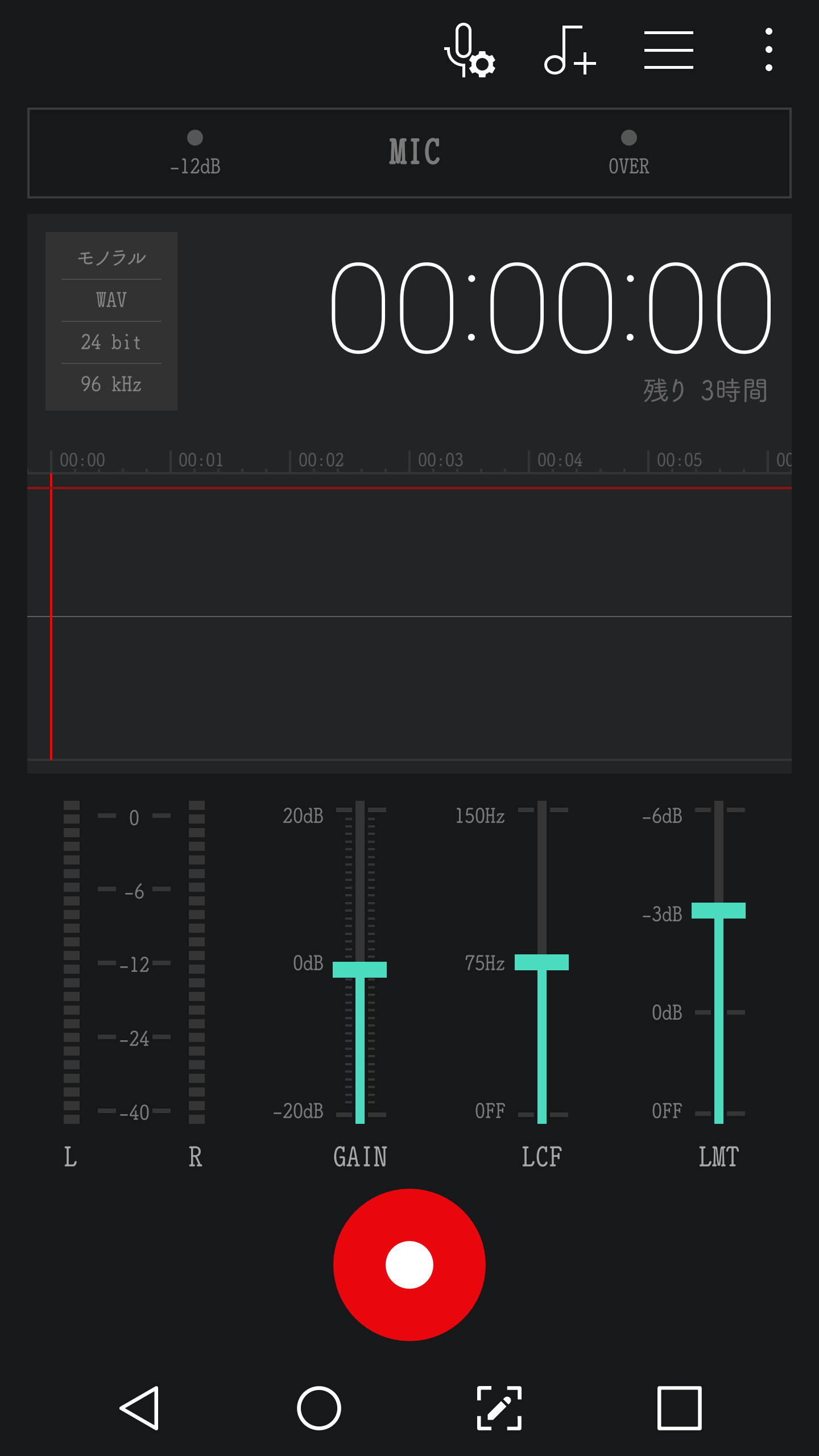Open recording format settings panel
Screen dimensions: 819x1456
pyautogui.click(x=111, y=321)
